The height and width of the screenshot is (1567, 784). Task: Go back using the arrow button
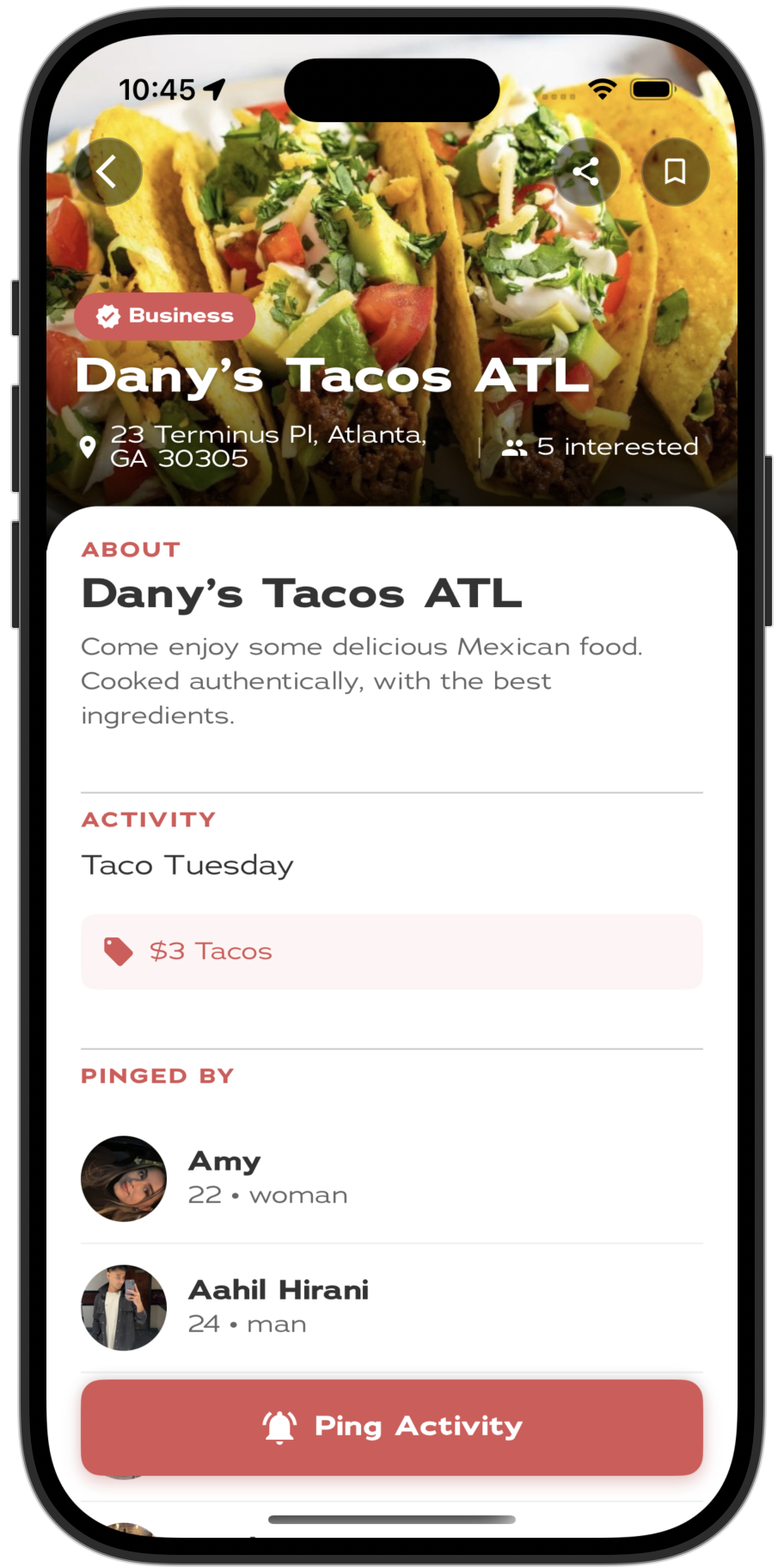coord(108,172)
